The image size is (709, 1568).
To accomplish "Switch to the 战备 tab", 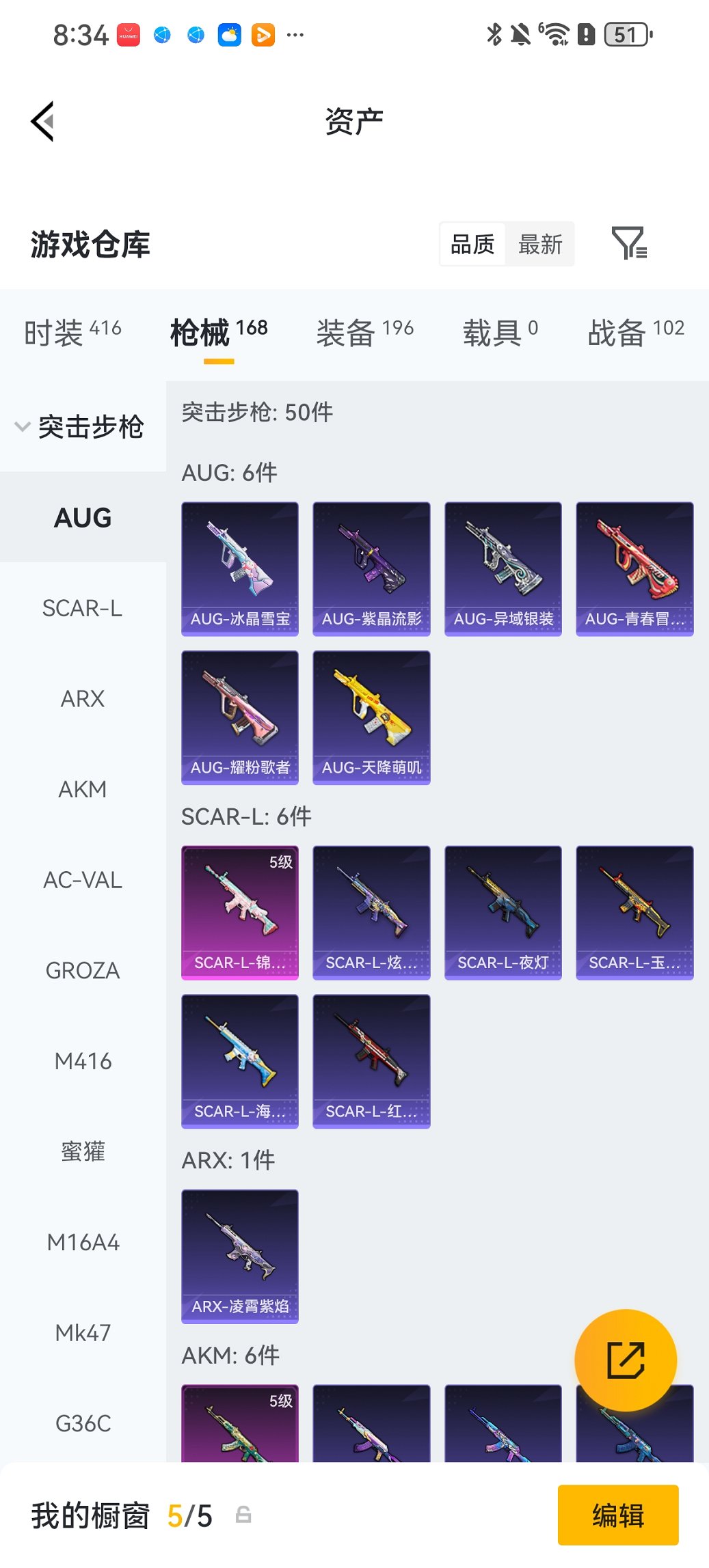I will click(635, 332).
